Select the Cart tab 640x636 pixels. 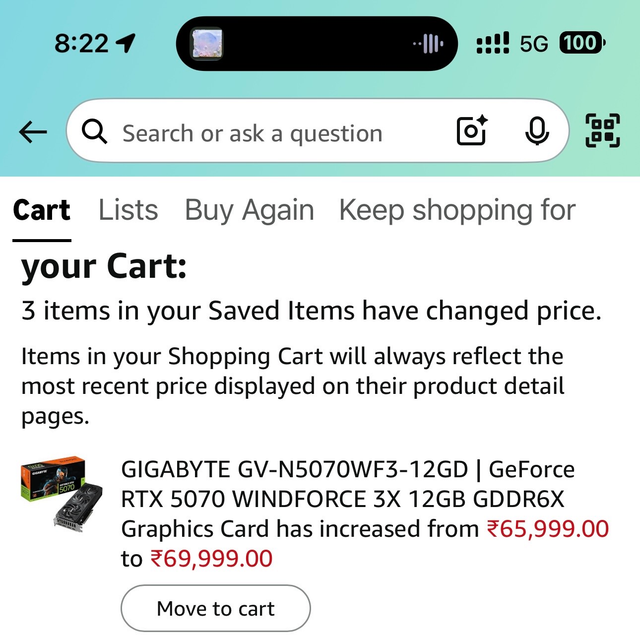[42, 210]
